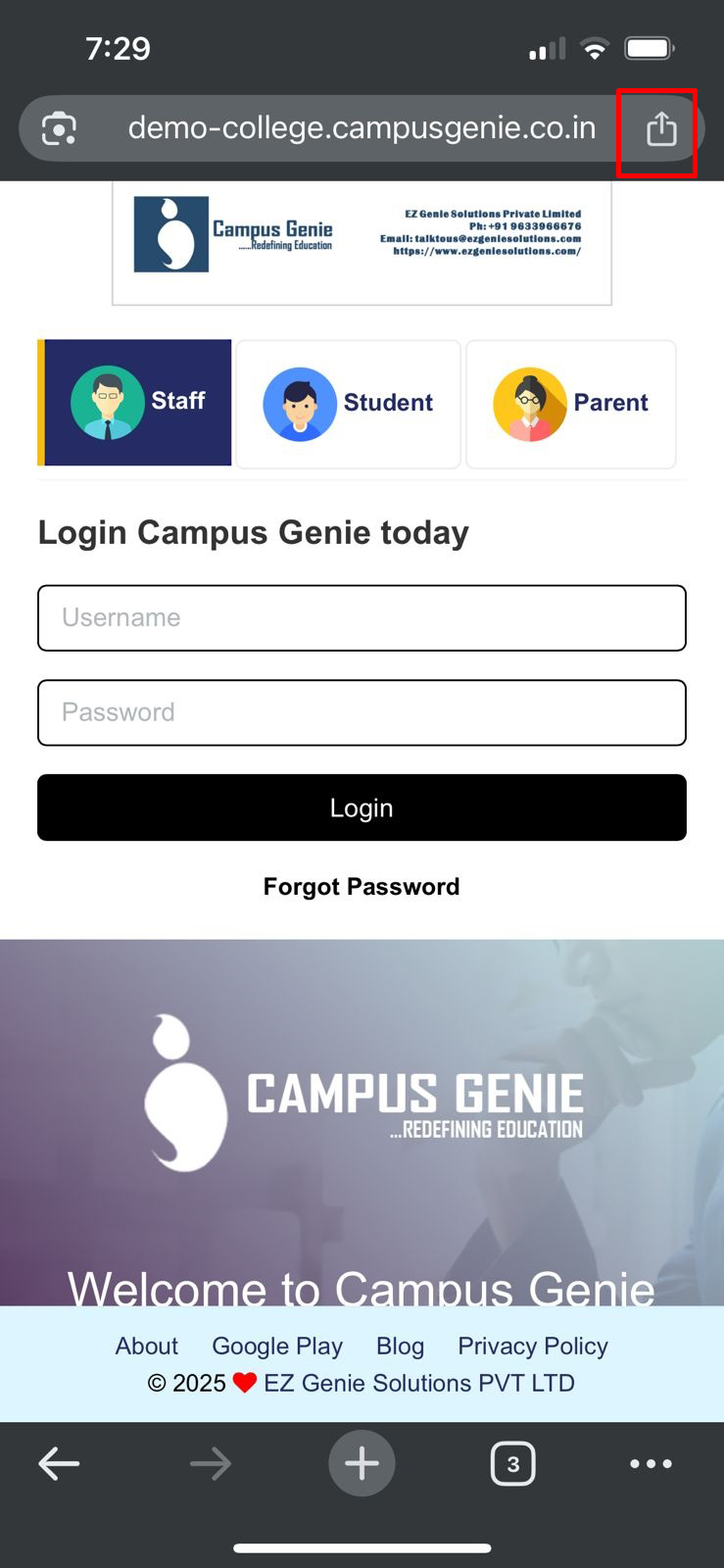The height and width of the screenshot is (1568, 724).
Task: Open the tab switcher showing 3 tabs
Action: [512, 1464]
